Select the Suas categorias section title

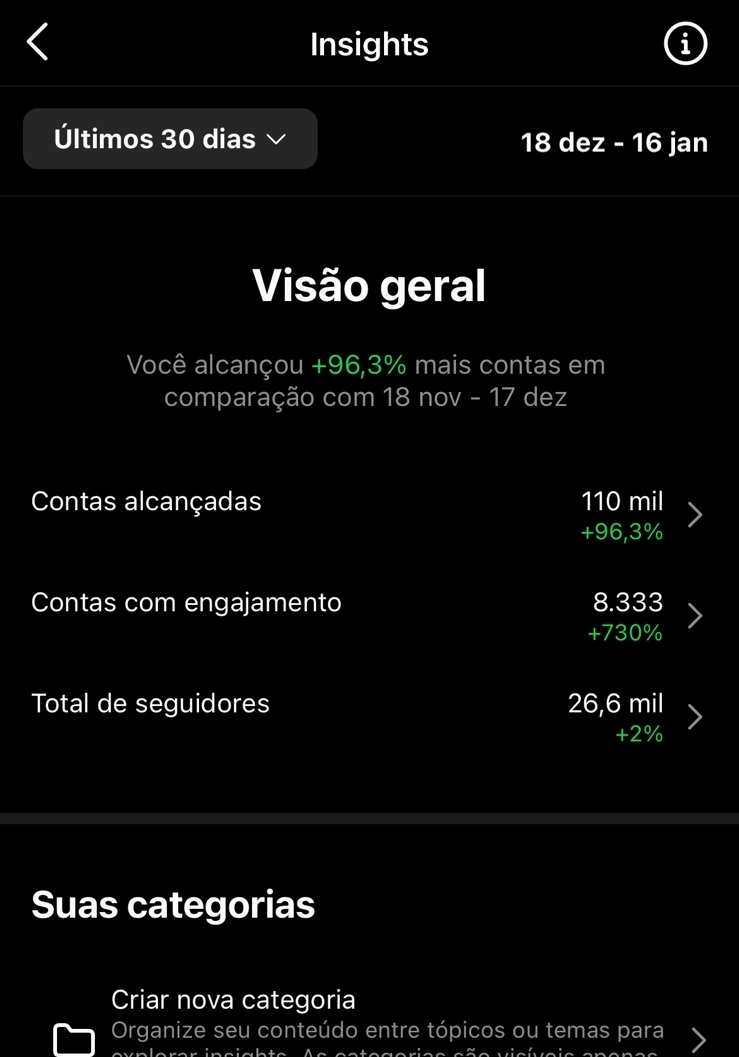click(x=173, y=904)
